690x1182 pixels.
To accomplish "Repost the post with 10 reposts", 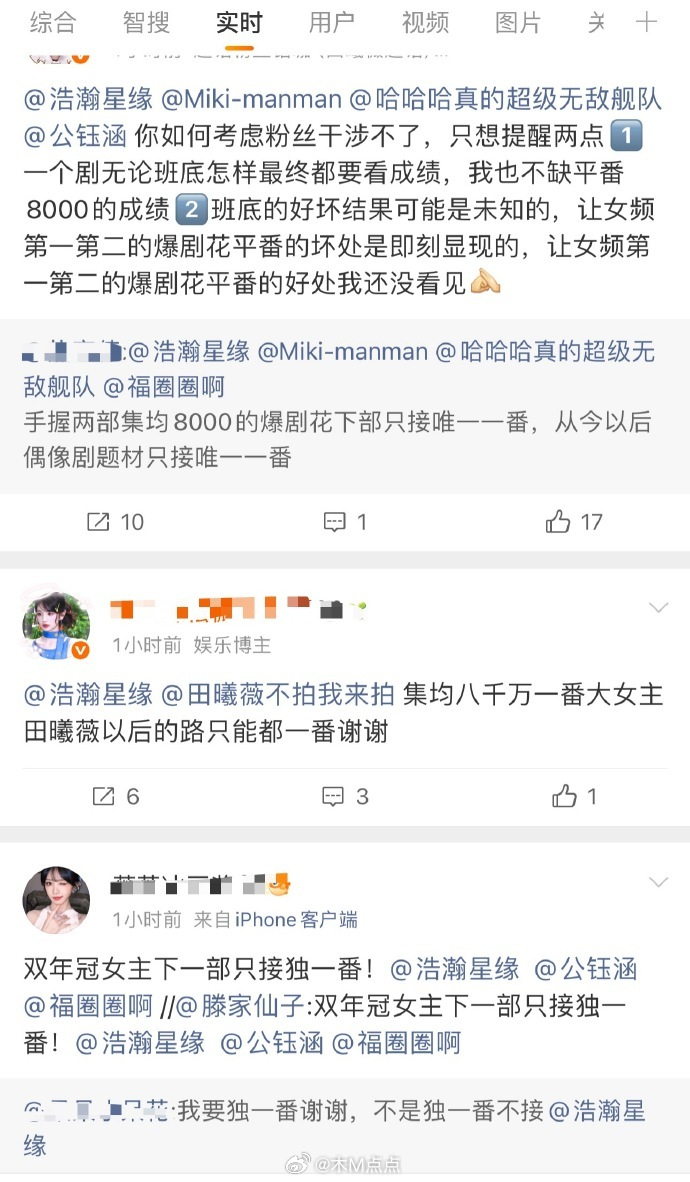I will [x=115, y=521].
